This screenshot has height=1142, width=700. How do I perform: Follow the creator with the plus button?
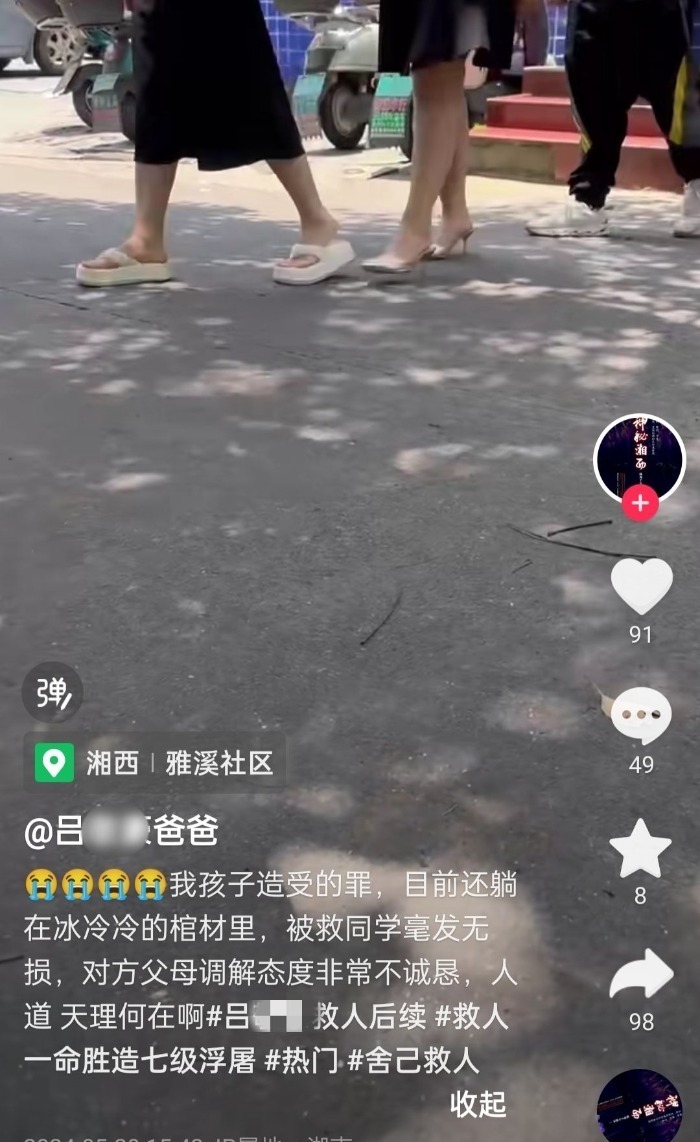pyautogui.click(x=640, y=503)
